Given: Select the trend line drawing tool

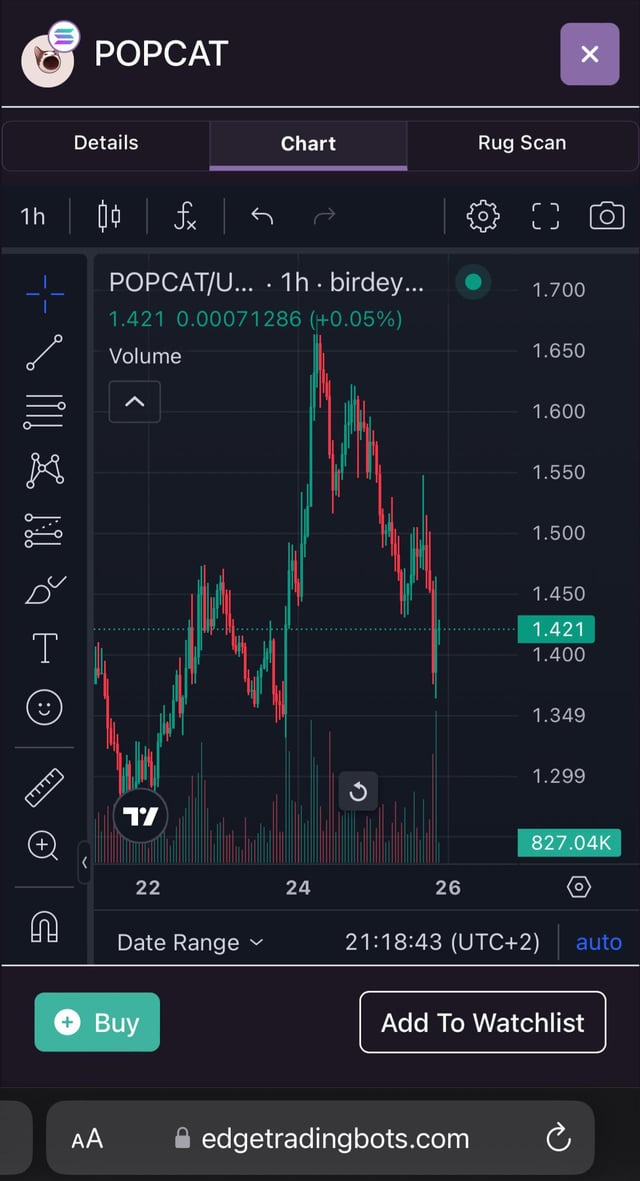Looking at the screenshot, I should 44,352.
